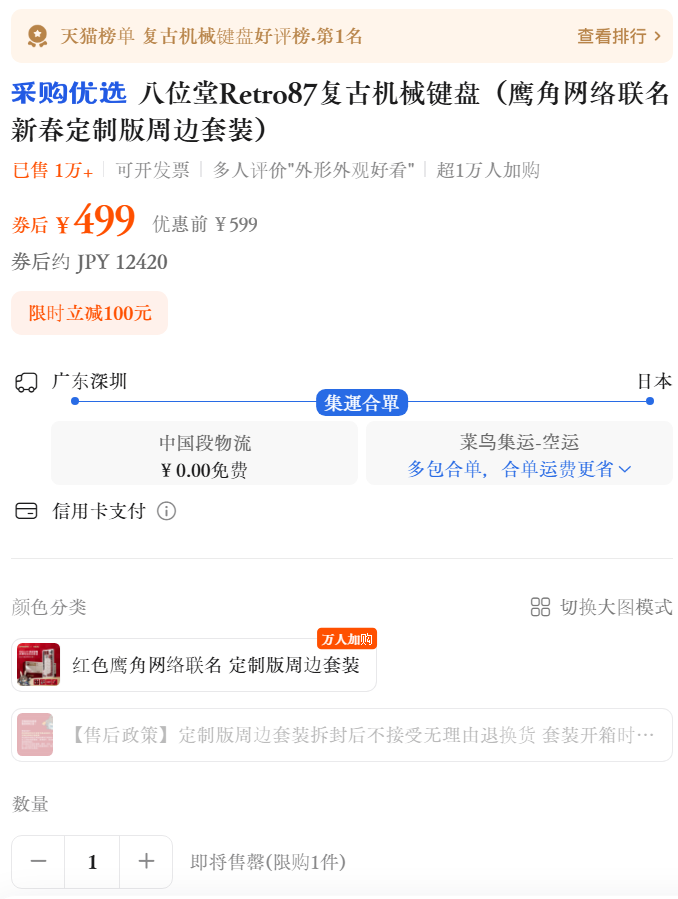Tap the quantity number field
Image resolution: width=678 pixels, height=899 pixels.
pyautogui.click(x=92, y=861)
